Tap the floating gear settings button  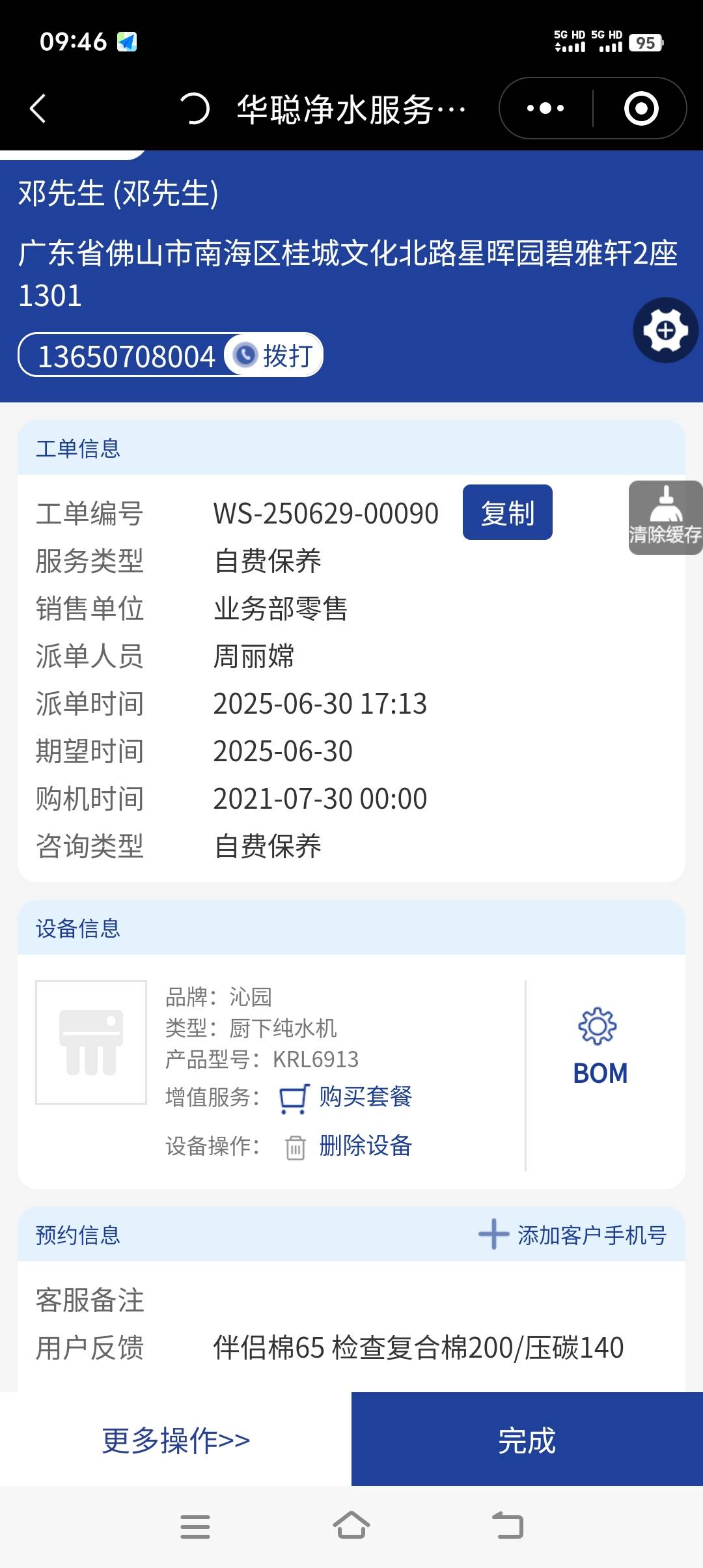coord(665,331)
